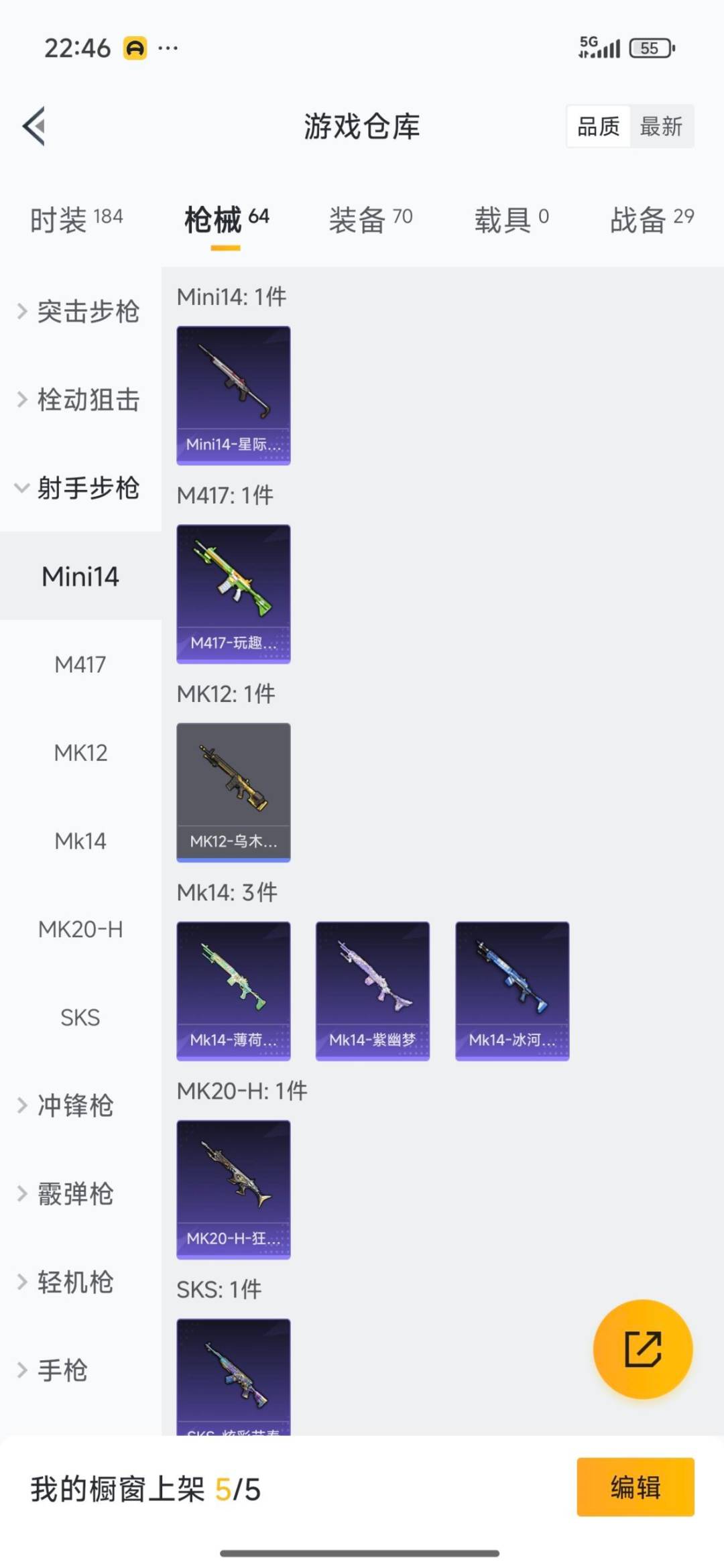This screenshot has height=1568, width=724.
Task: Jump to SKS in the sidebar
Action: click(80, 1018)
